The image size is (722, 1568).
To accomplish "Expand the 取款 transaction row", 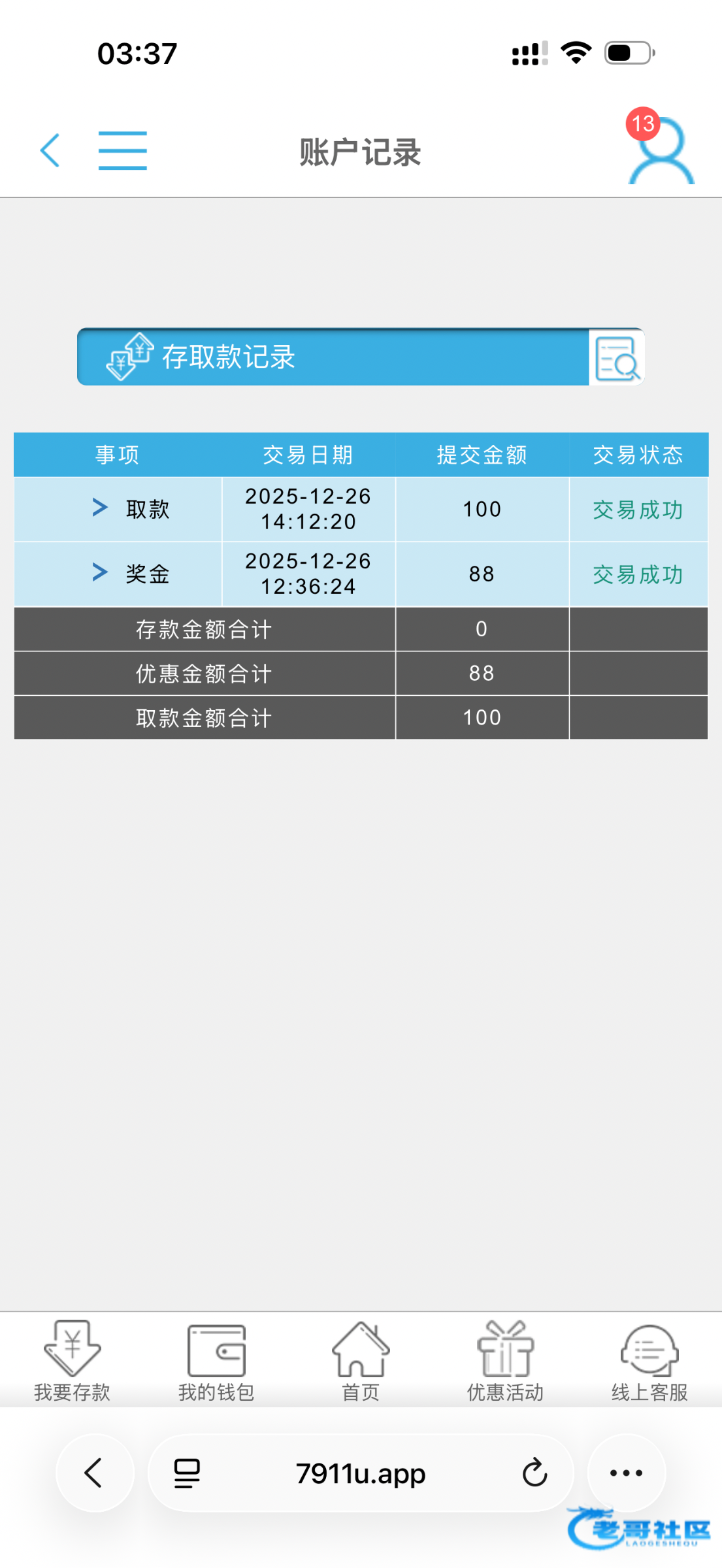I will pyautogui.click(x=100, y=508).
